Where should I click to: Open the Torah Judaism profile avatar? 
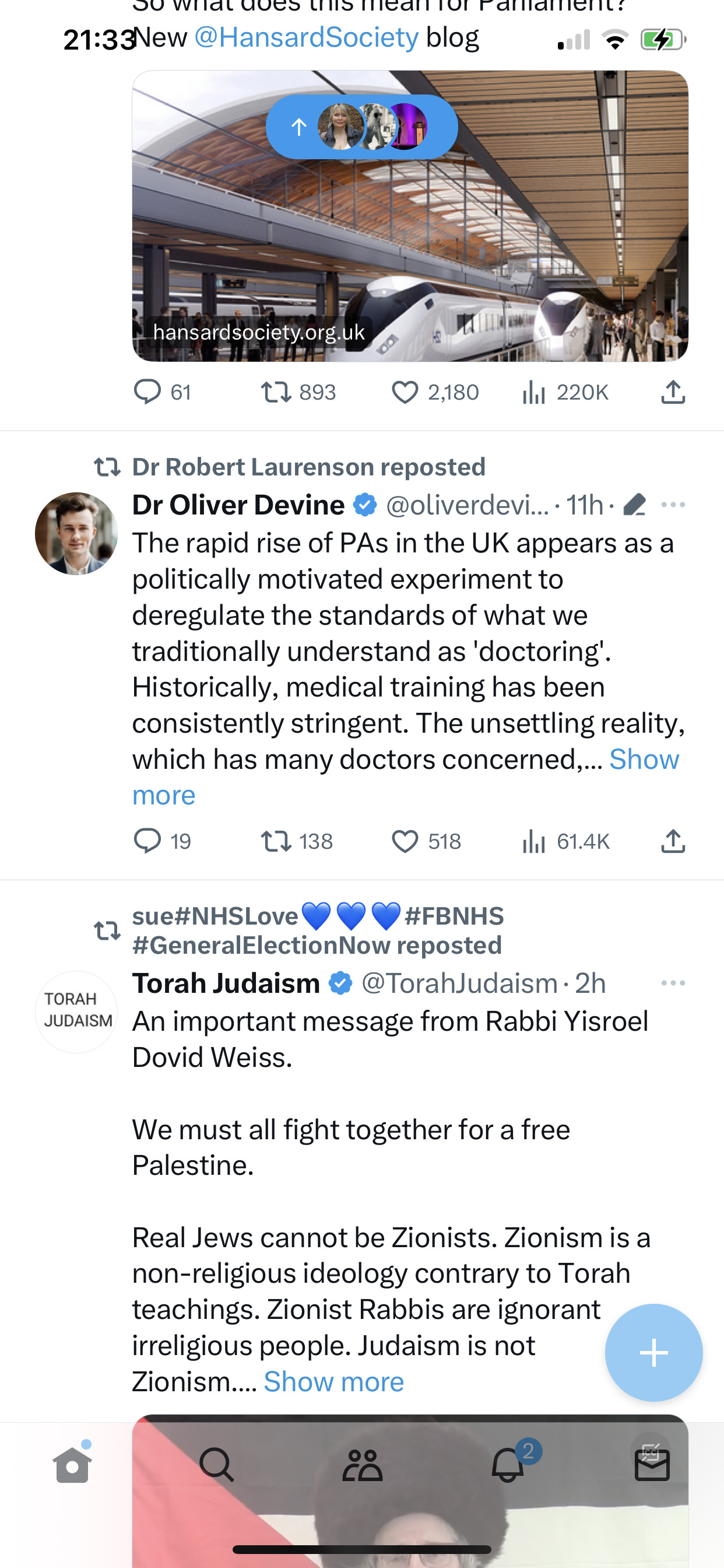(x=76, y=1012)
